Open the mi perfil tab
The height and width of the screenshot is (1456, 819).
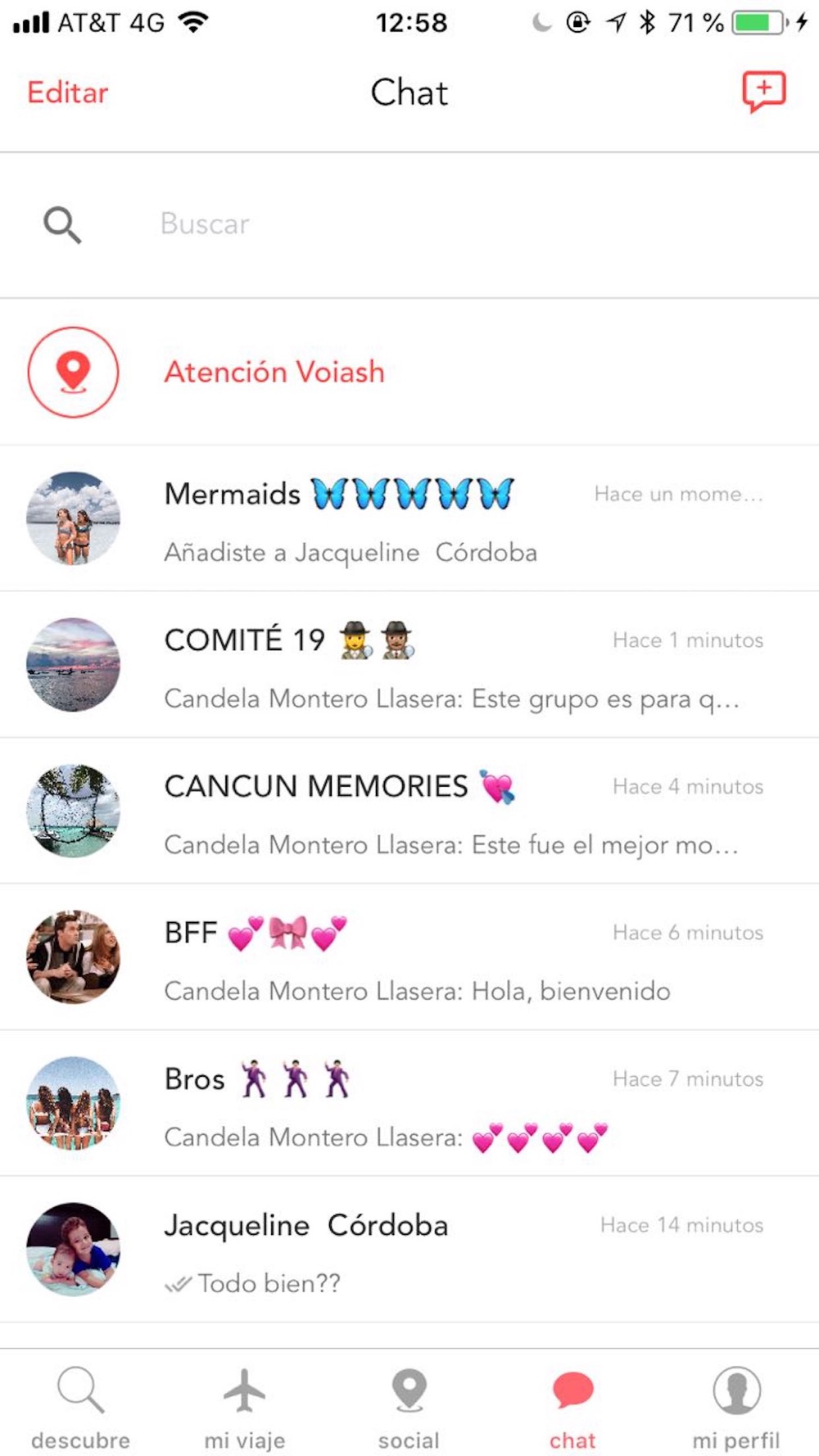(736, 1408)
